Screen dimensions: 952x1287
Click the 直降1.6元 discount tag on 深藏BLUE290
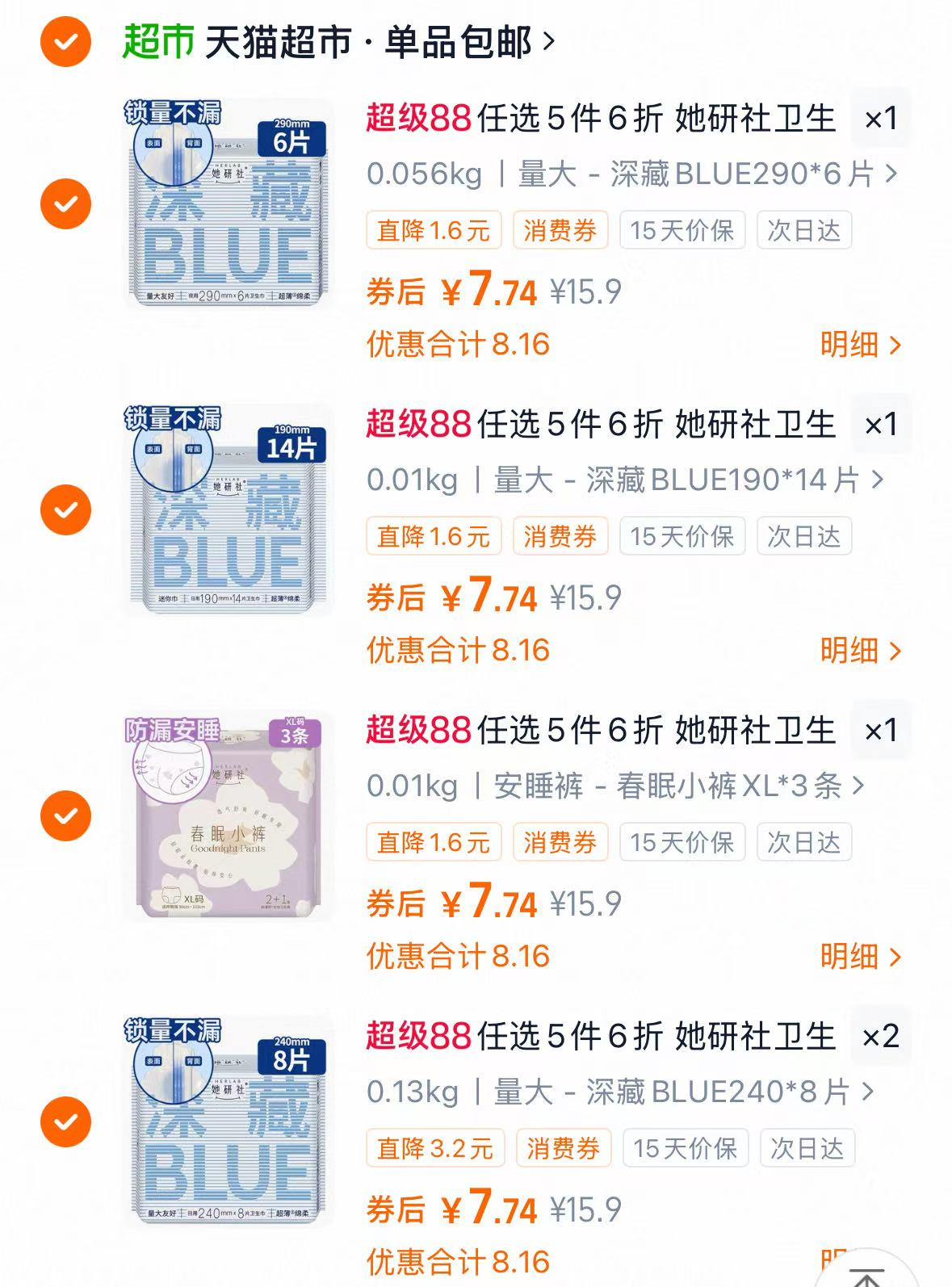pyautogui.click(x=434, y=230)
